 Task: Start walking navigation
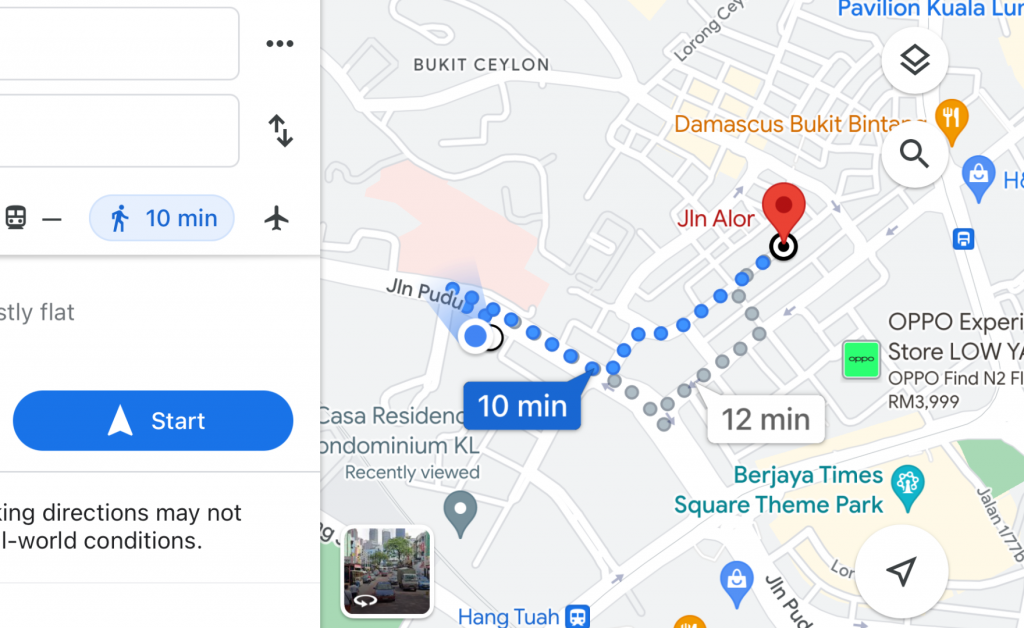(x=153, y=421)
